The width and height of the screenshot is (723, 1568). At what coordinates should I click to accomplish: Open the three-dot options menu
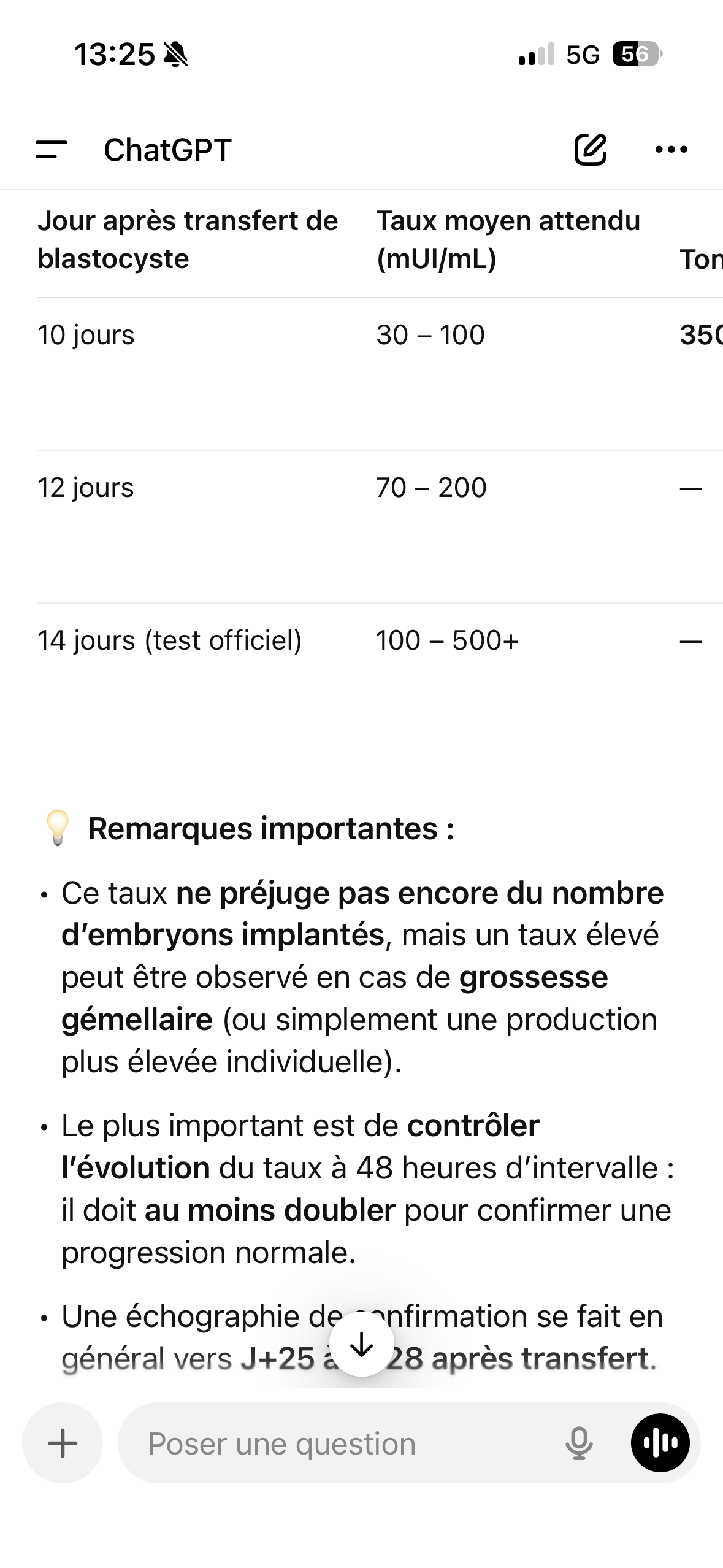tap(671, 150)
